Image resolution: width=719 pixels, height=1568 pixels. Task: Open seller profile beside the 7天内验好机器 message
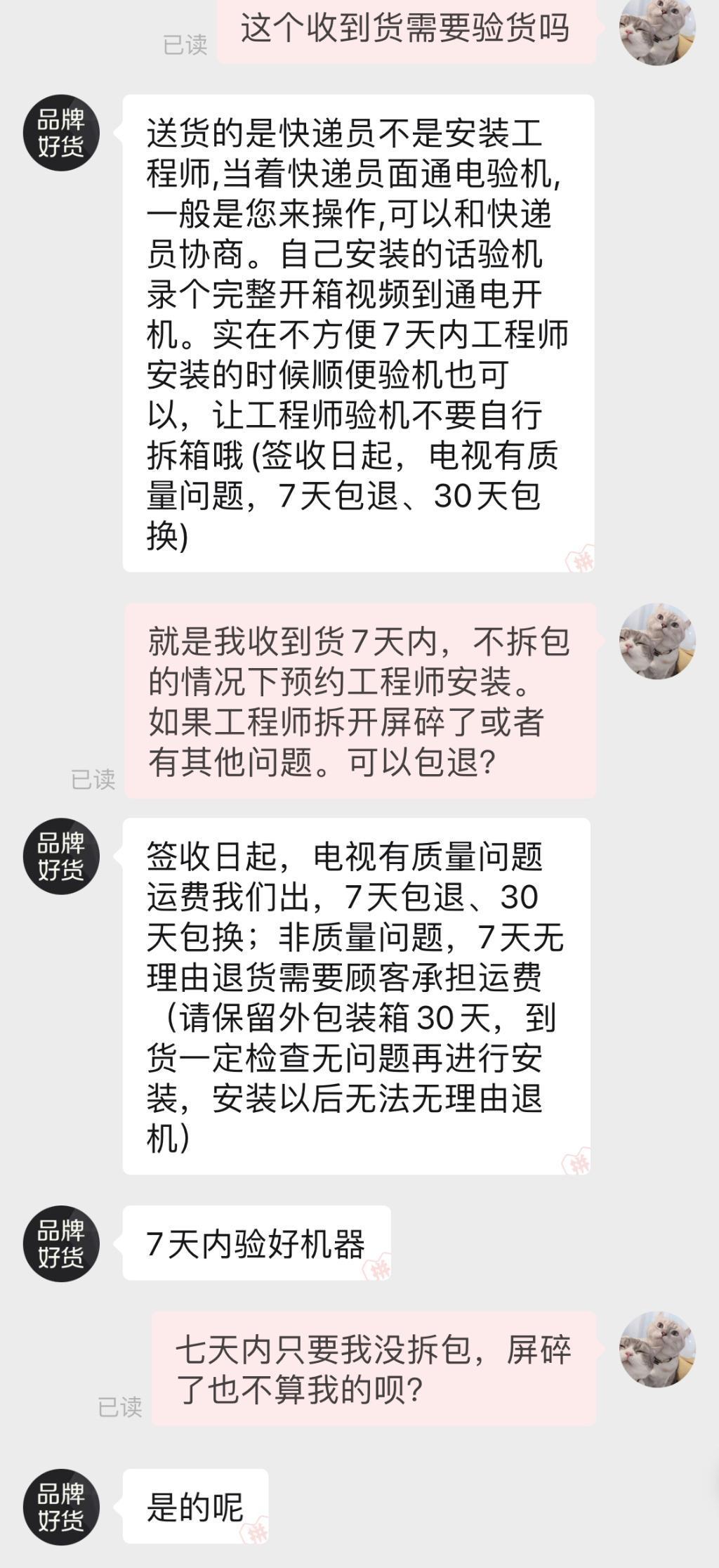61,1243
